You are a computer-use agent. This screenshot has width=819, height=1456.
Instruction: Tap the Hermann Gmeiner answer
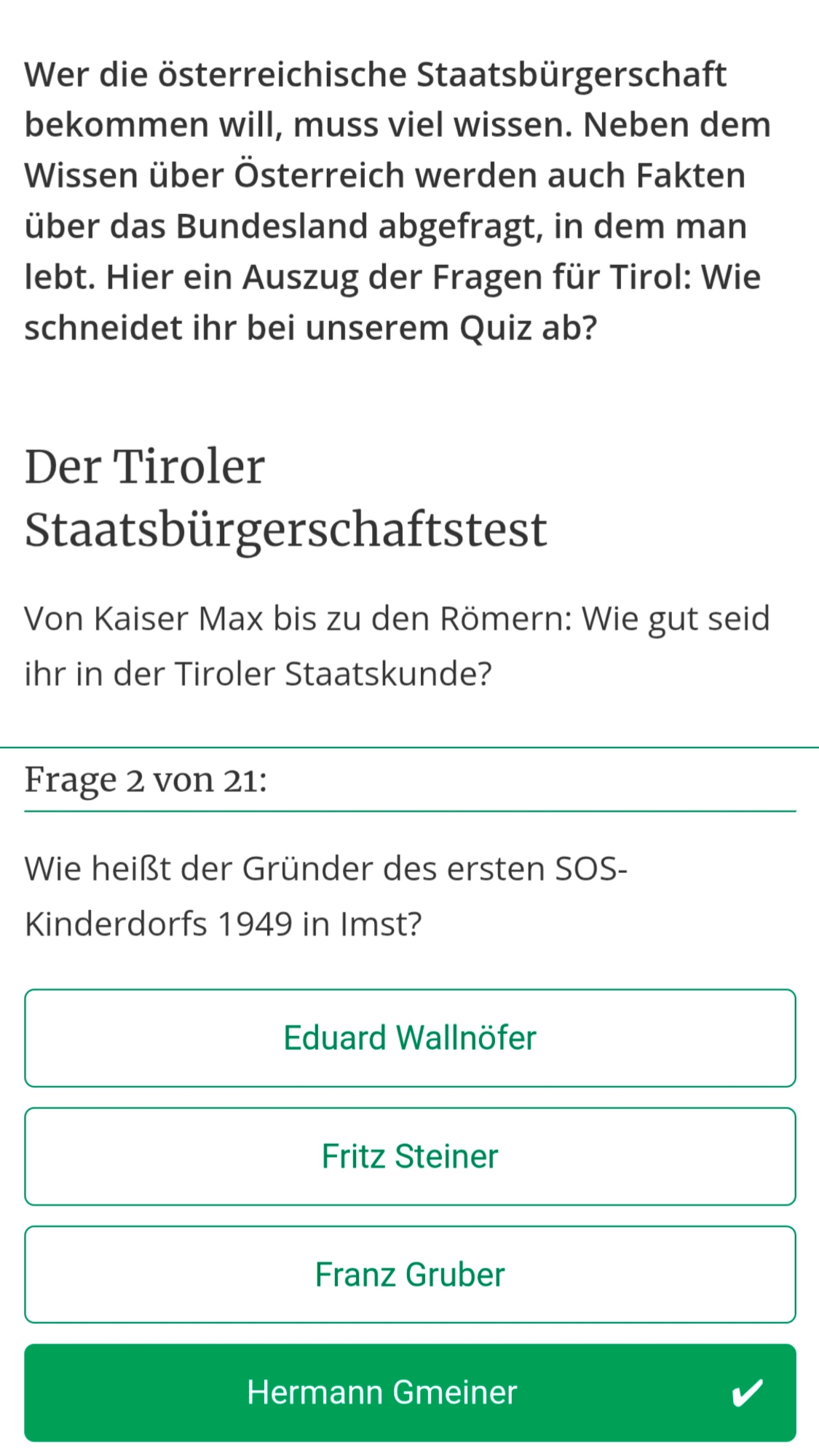coord(409,1392)
